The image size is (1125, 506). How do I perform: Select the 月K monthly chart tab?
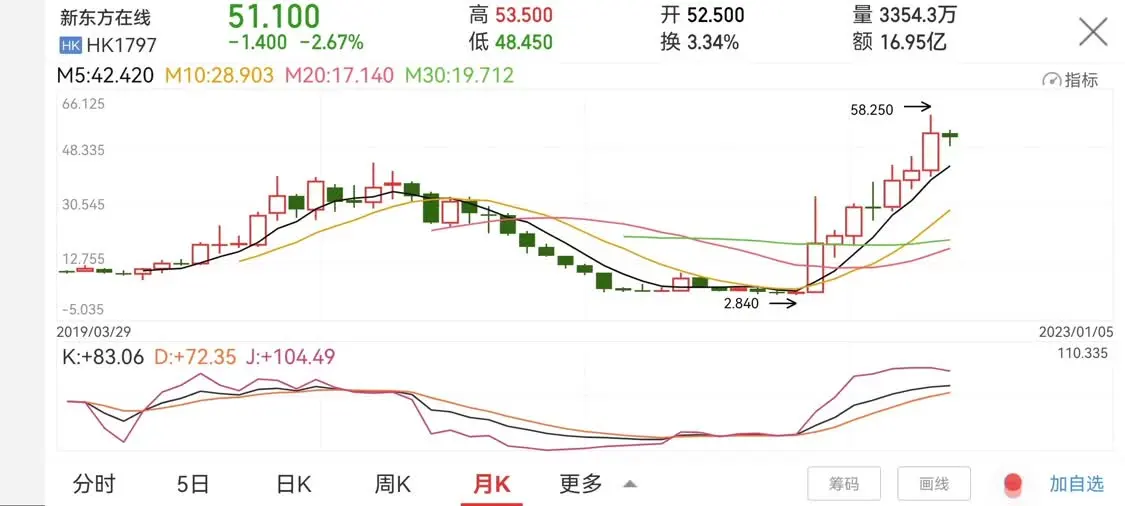pos(491,485)
